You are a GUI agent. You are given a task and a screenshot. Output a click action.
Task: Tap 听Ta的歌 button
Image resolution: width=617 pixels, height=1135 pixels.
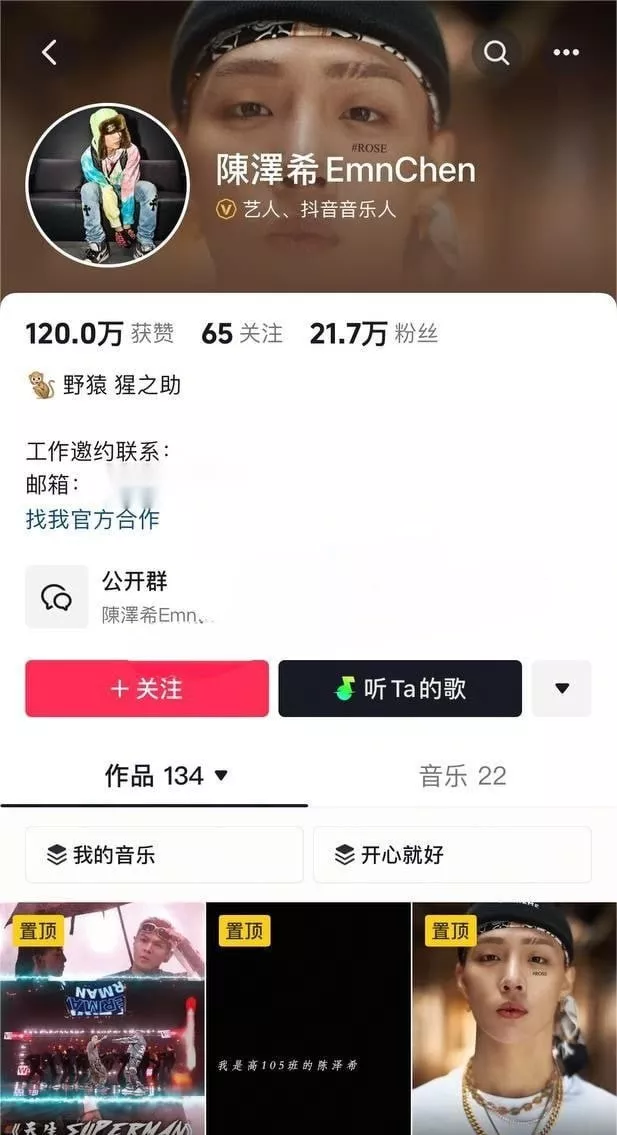tap(400, 688)
